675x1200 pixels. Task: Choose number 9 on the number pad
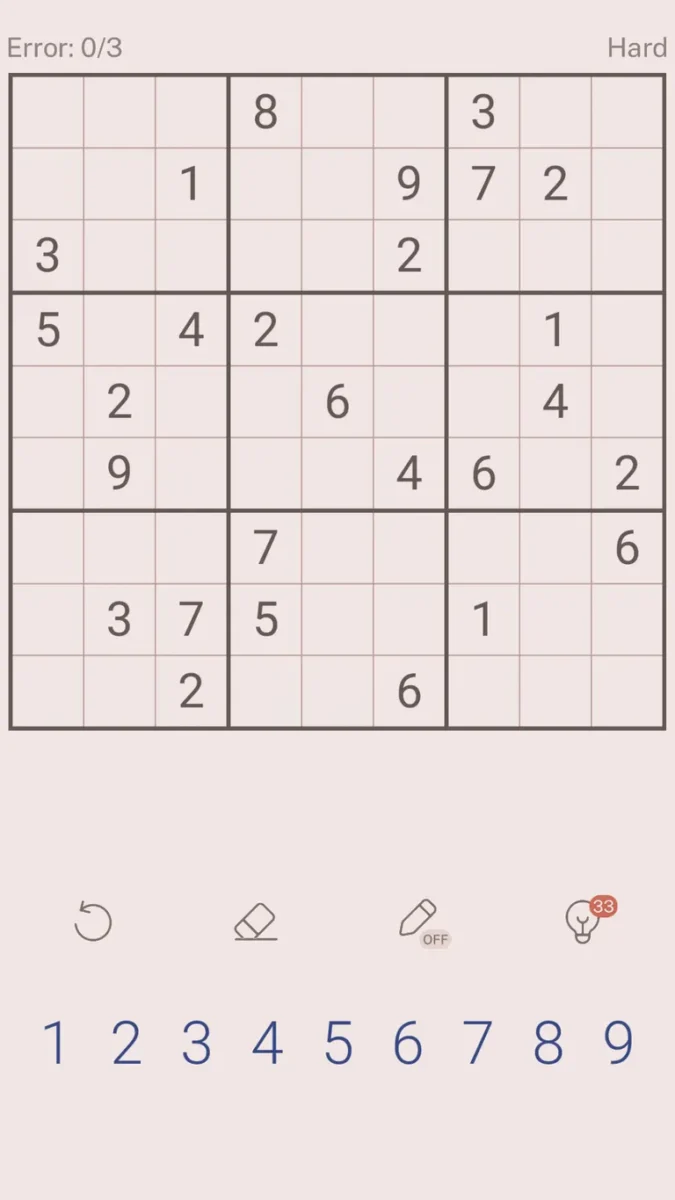pyautogui.click(x=619, y=1043)
